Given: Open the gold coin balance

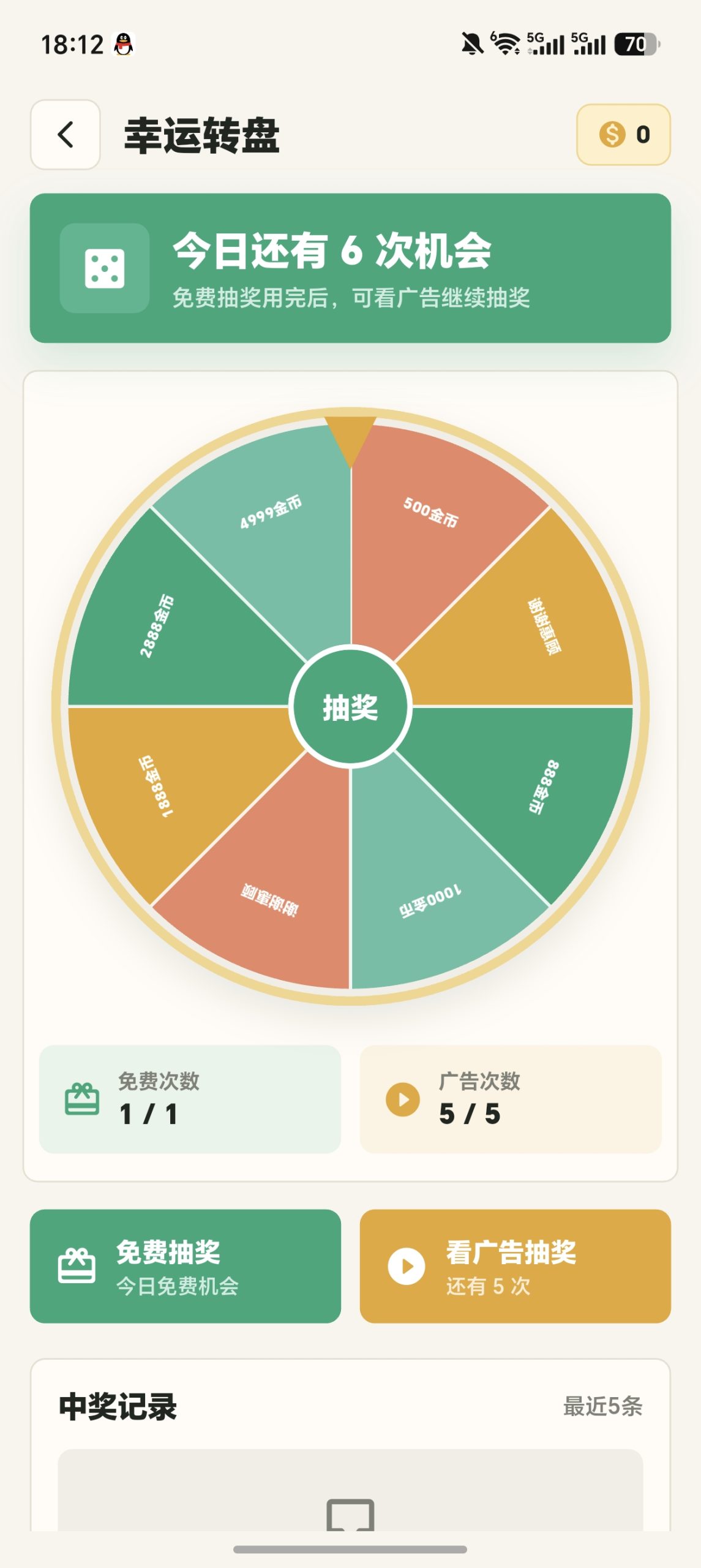Looking at the screenshot, I should click(x=623, y=134).
